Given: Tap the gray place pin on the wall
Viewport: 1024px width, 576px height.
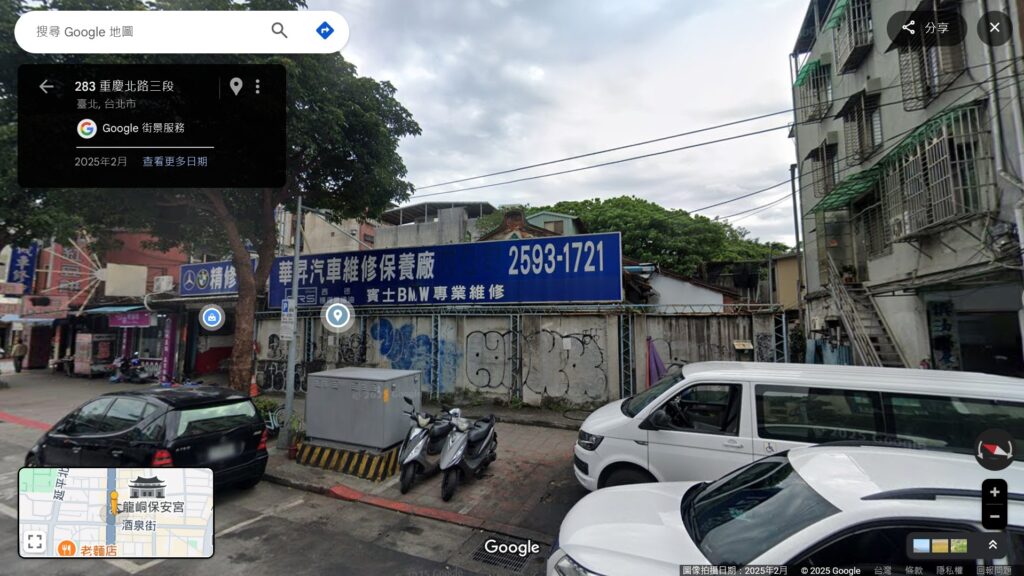Looking at the screenshot, I should tap(338, 316).
